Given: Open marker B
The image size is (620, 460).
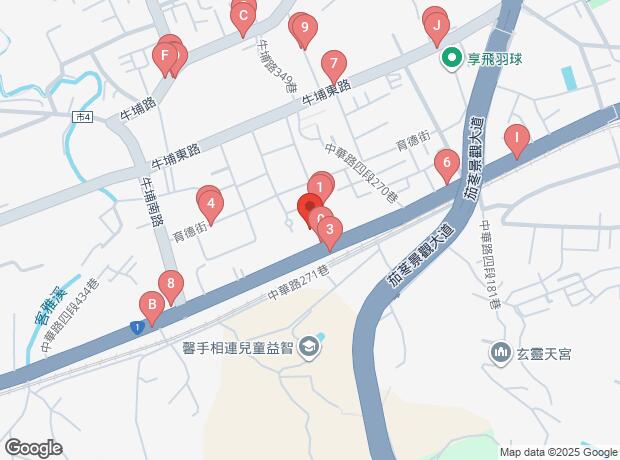Looking at the screenshot, I should tap(152, 306).
